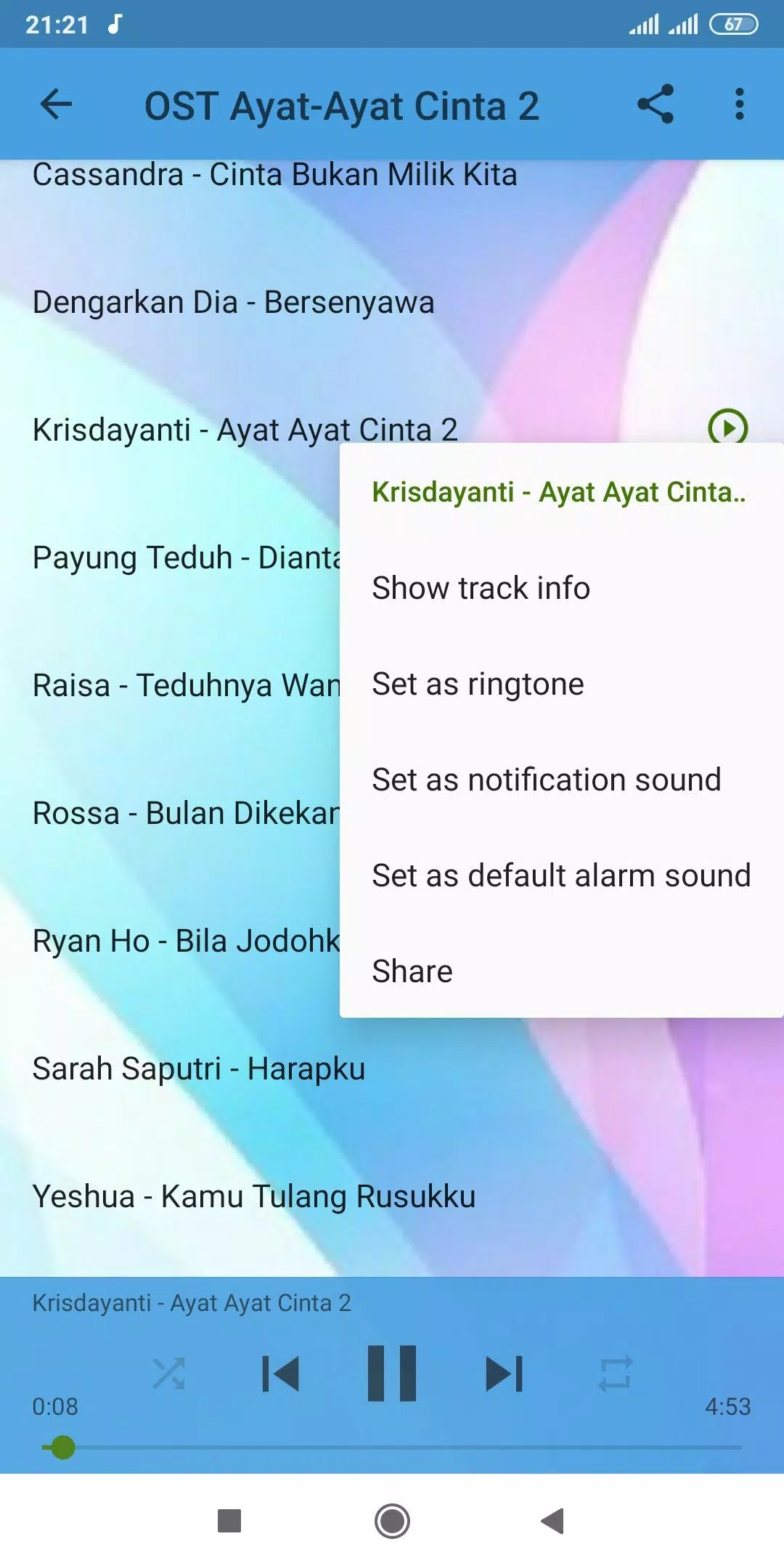
Task: Select Show track info
Action: click(481, 588)
